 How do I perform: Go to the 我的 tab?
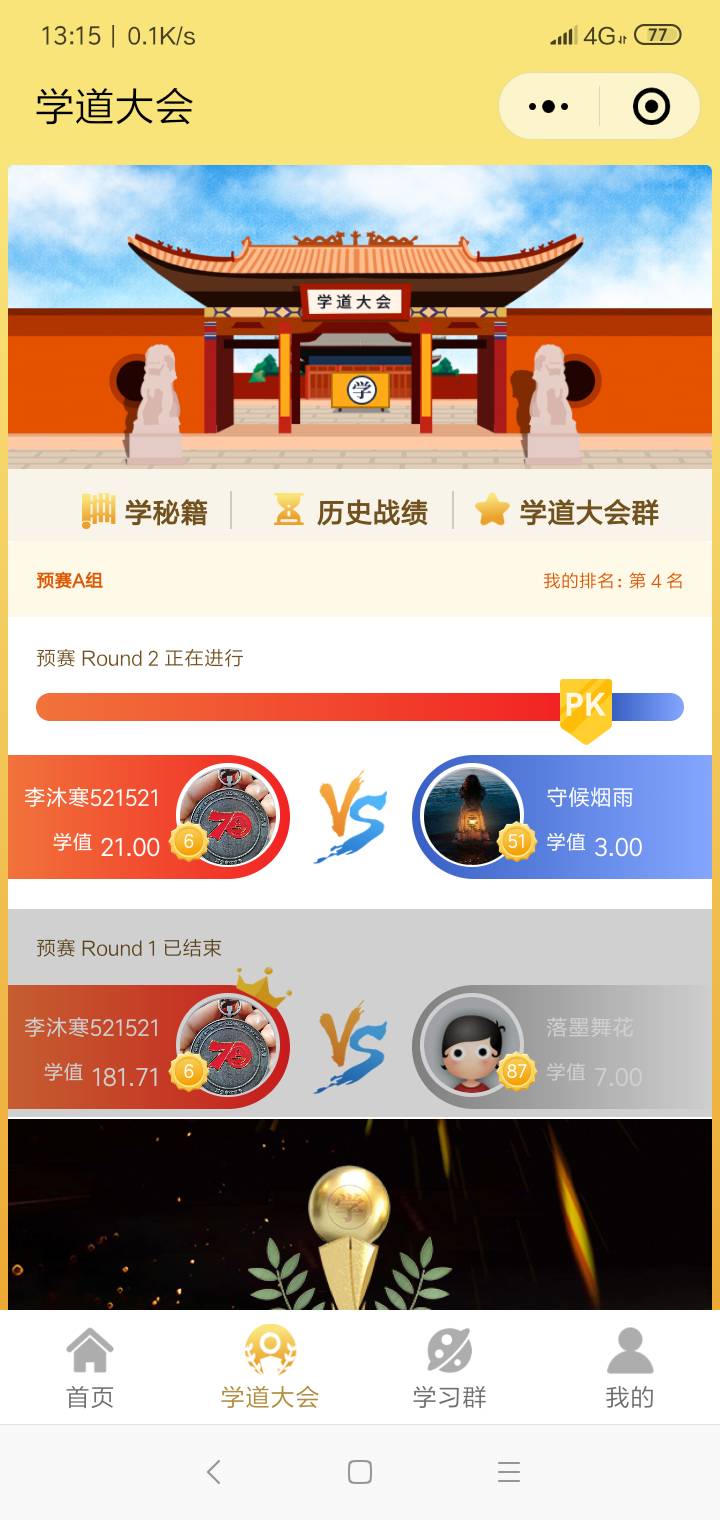click(629, 1368)
